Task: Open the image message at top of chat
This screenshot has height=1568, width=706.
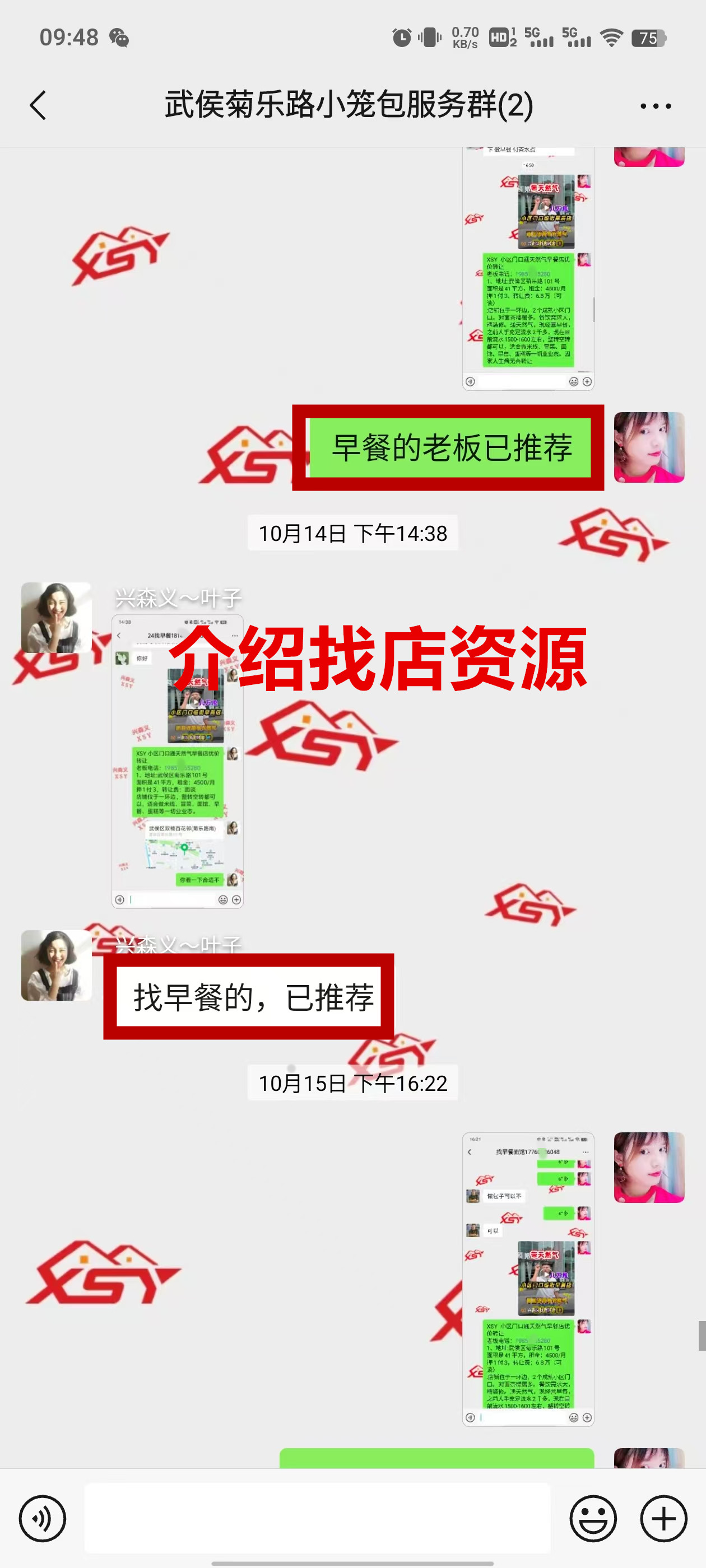Action: [527, 268]
